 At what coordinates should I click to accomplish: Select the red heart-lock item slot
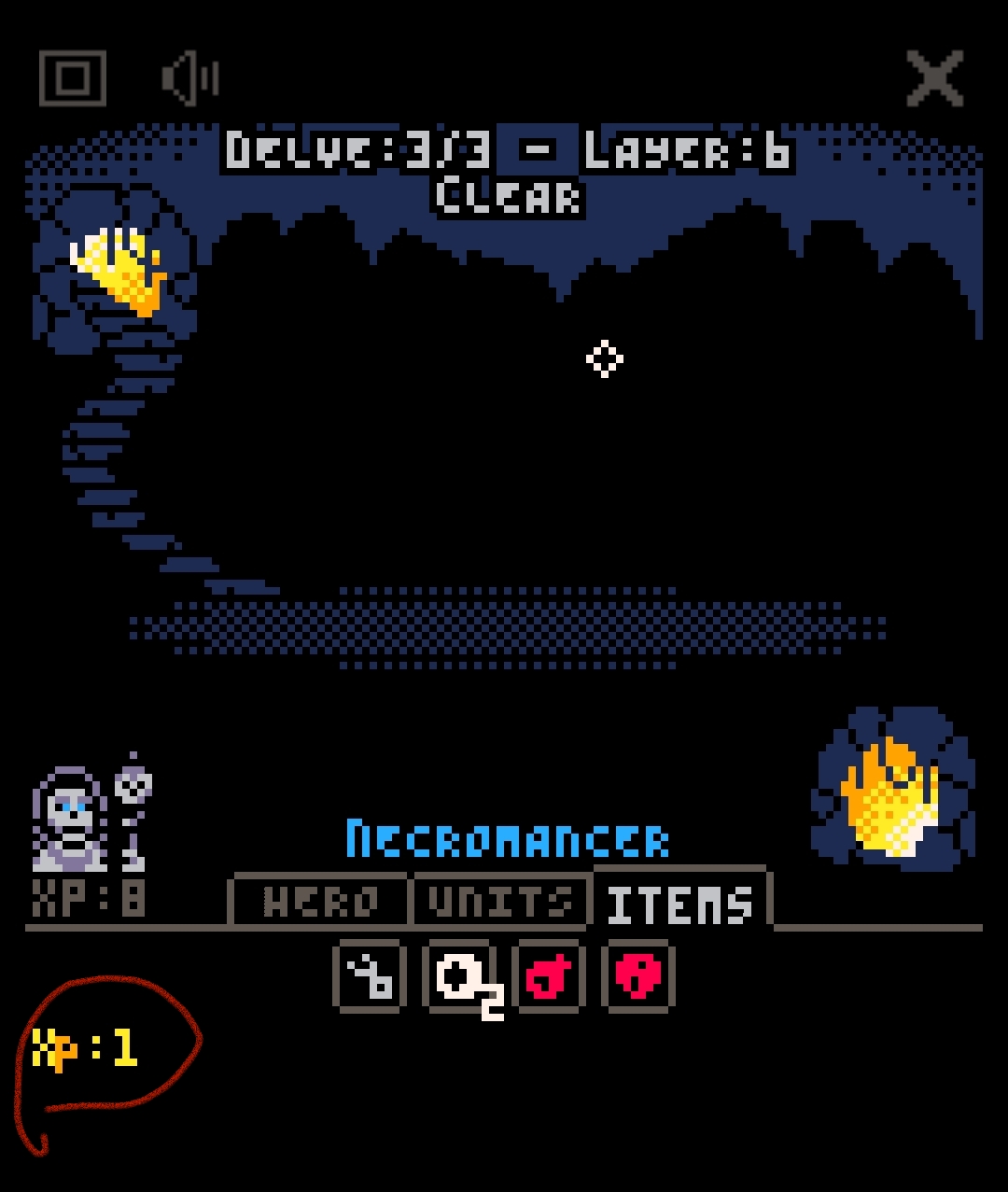pos(638,976)
